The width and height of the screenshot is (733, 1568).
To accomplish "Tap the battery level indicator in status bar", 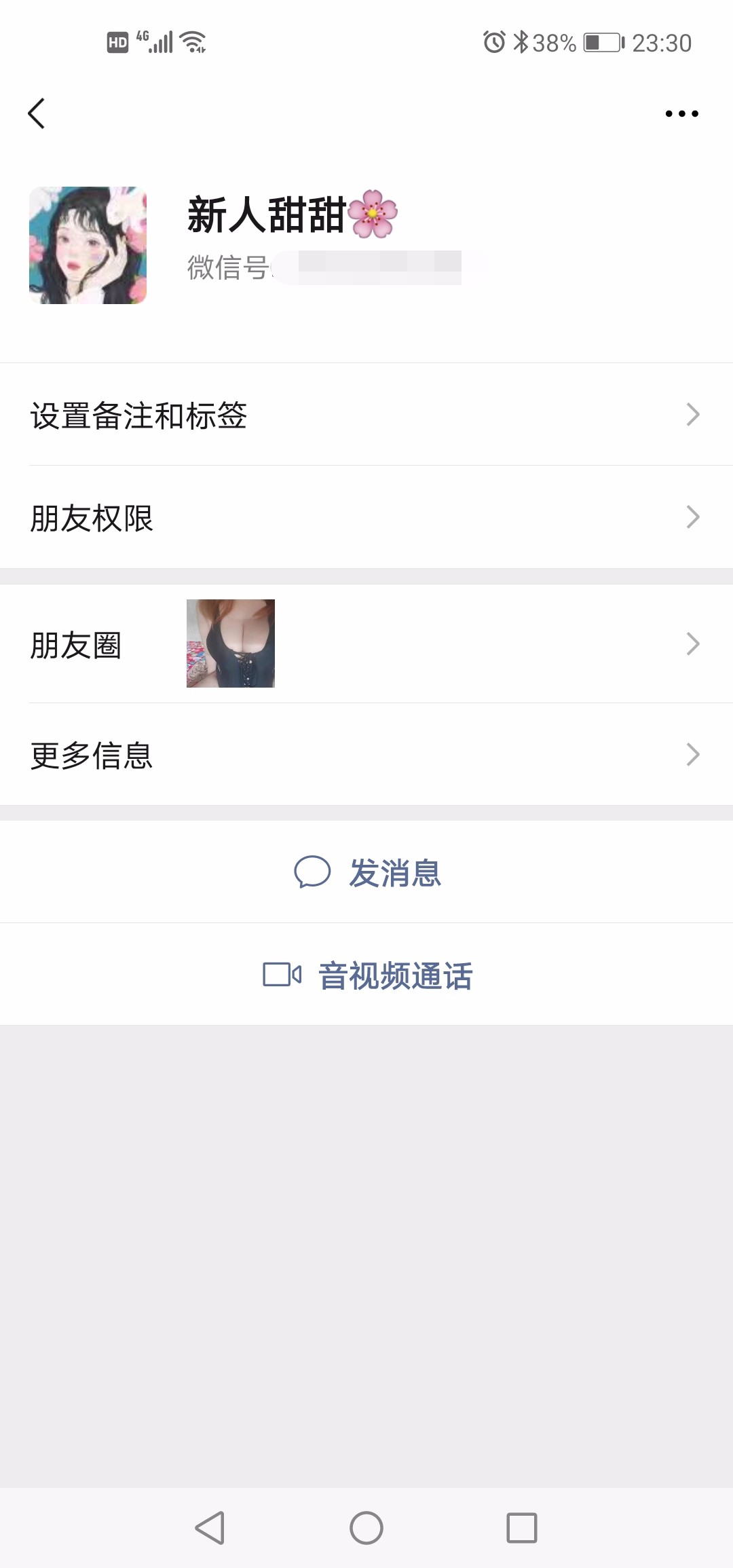I will coord(604,42).
